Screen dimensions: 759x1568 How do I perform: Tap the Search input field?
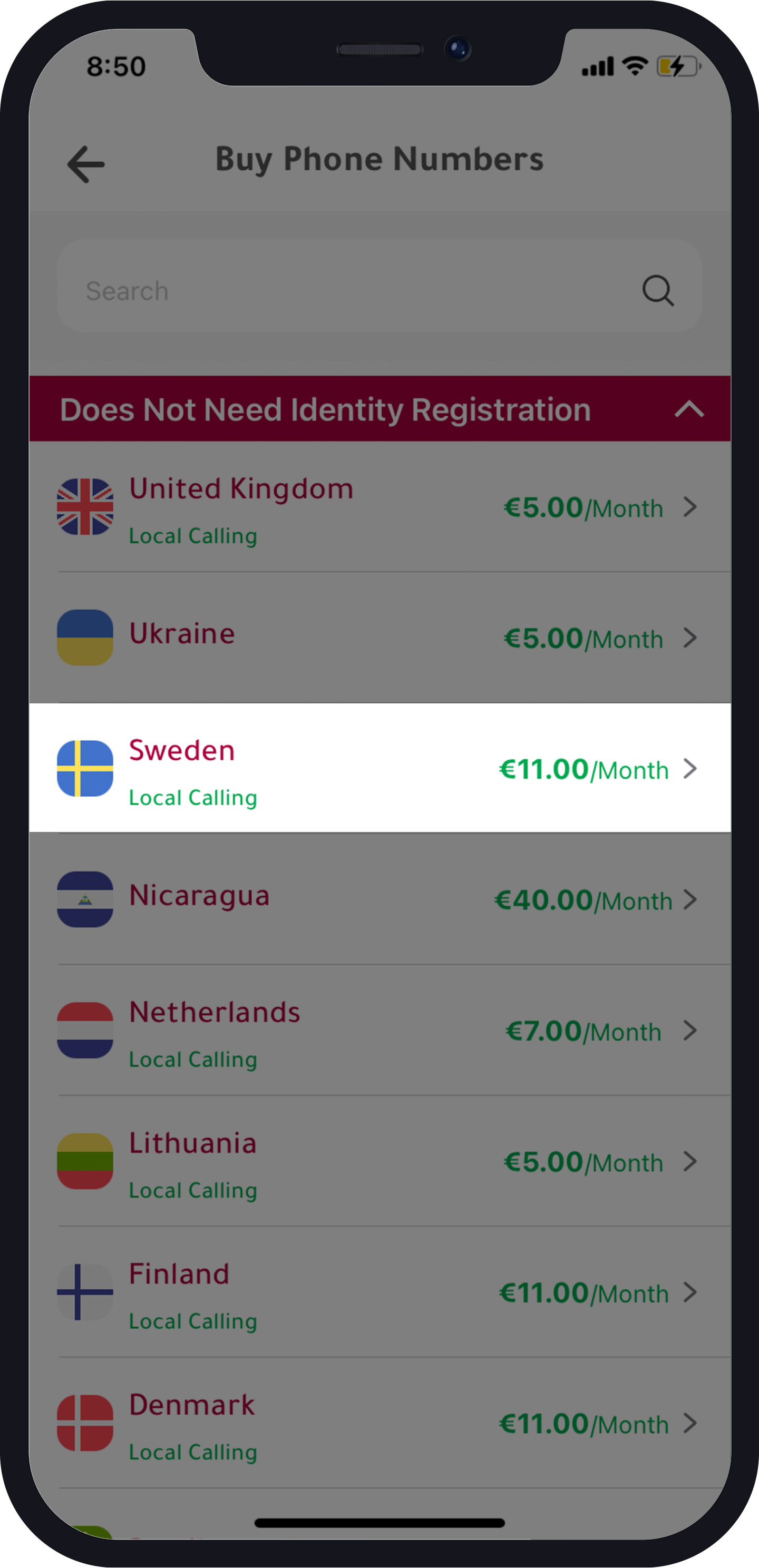(x=305, y=291)
